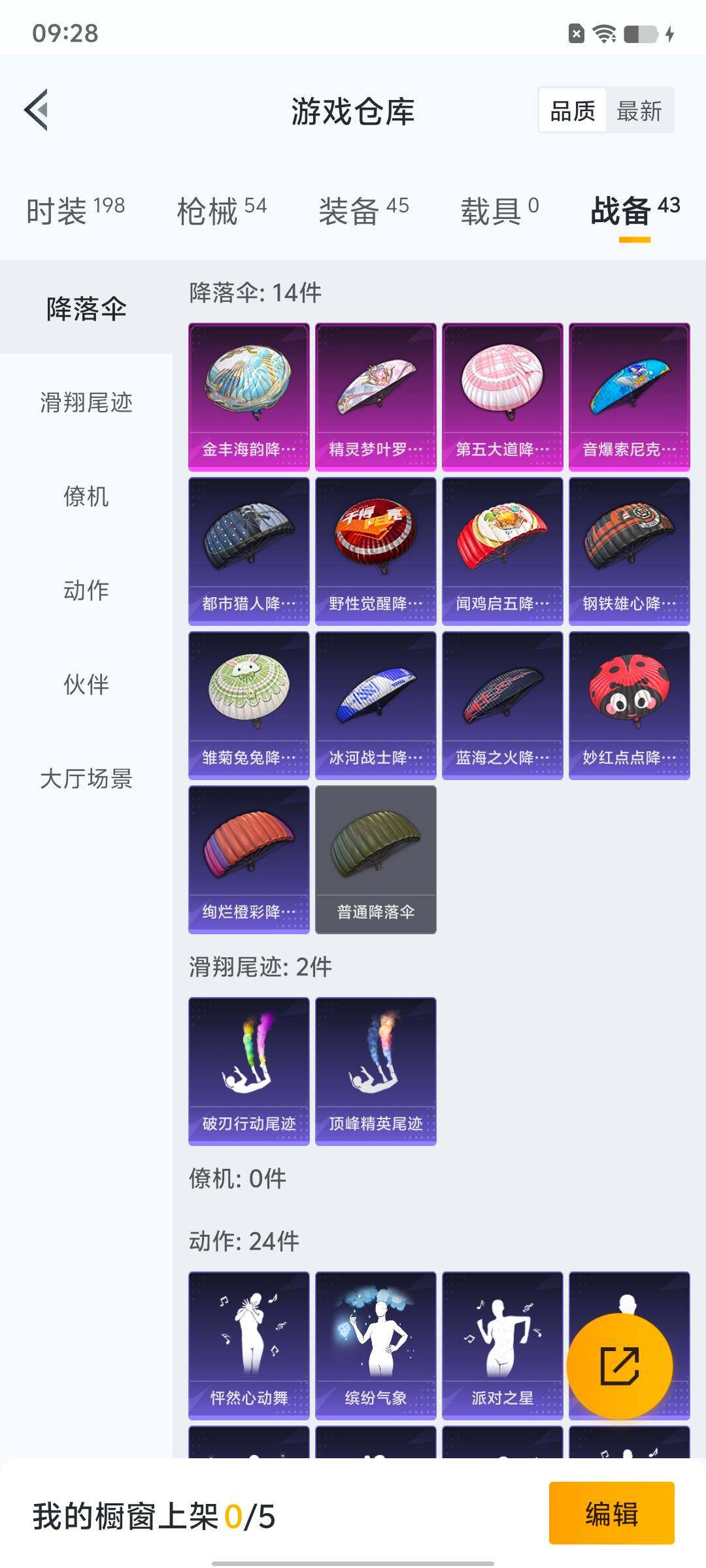
Task: Tap the yellow floating share button
Action: (619, 1366)
